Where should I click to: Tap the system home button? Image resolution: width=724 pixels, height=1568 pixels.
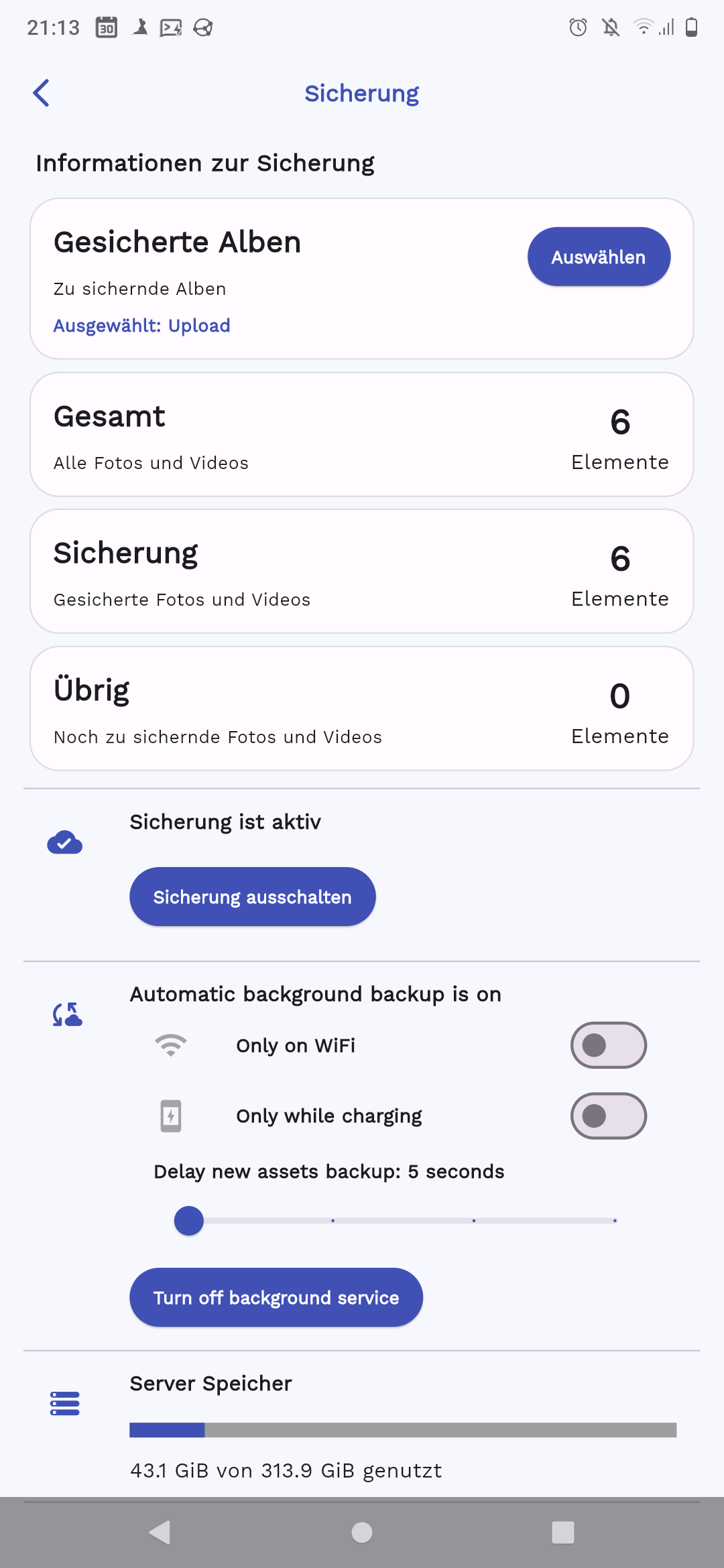pos(362,1532)
